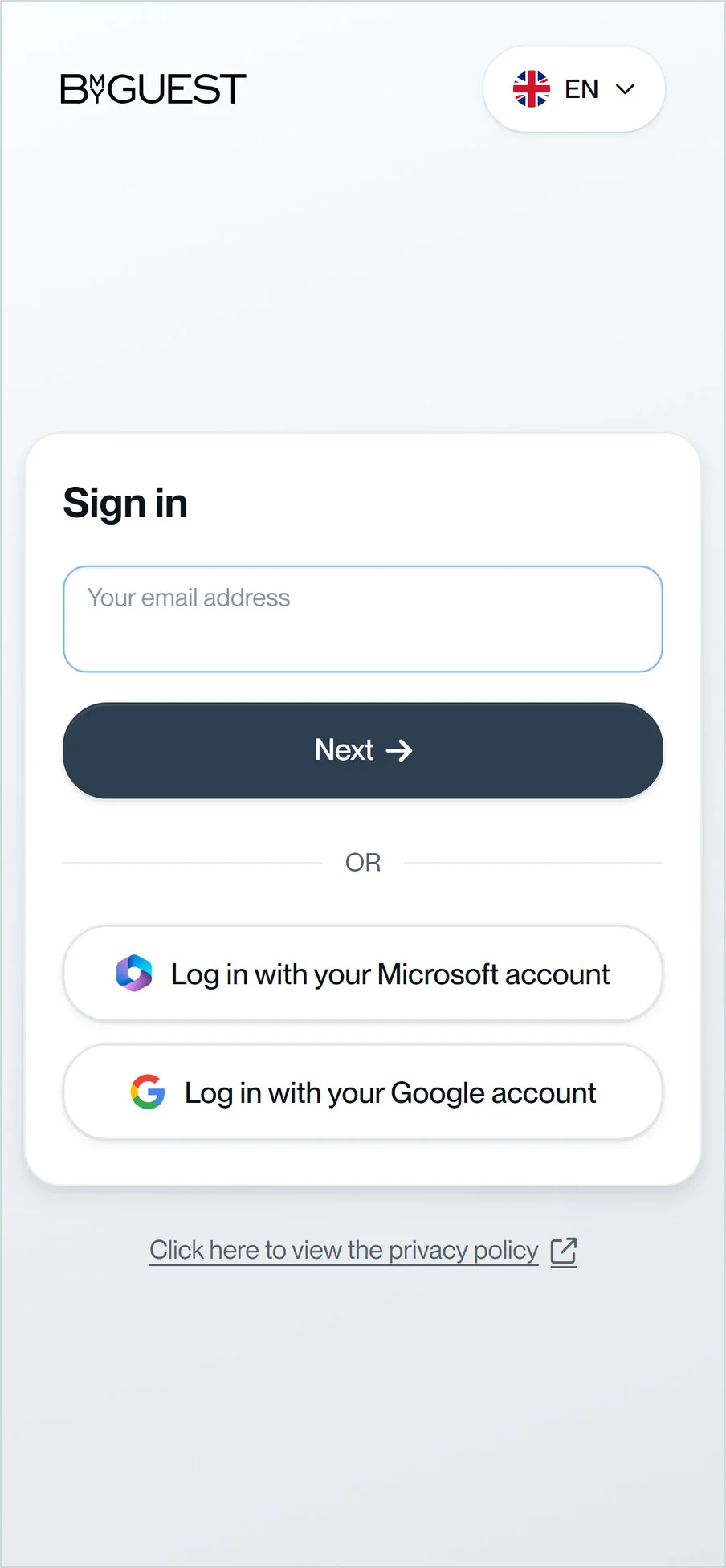Open the EN language dropdown
The width and height of the screenshot is (726, 1568).
click(x=573, y=88)
